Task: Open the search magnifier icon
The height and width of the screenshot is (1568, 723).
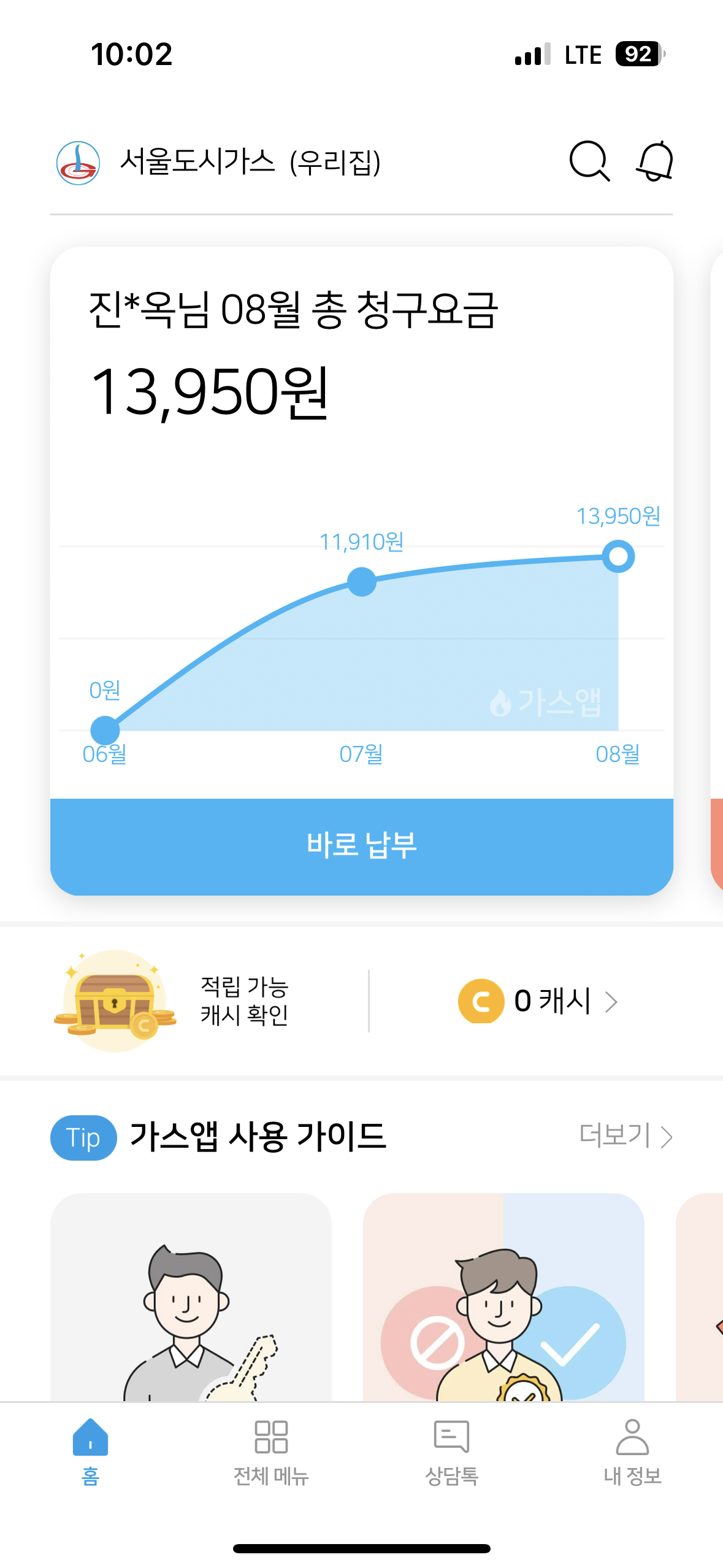Action: point(589,161)
